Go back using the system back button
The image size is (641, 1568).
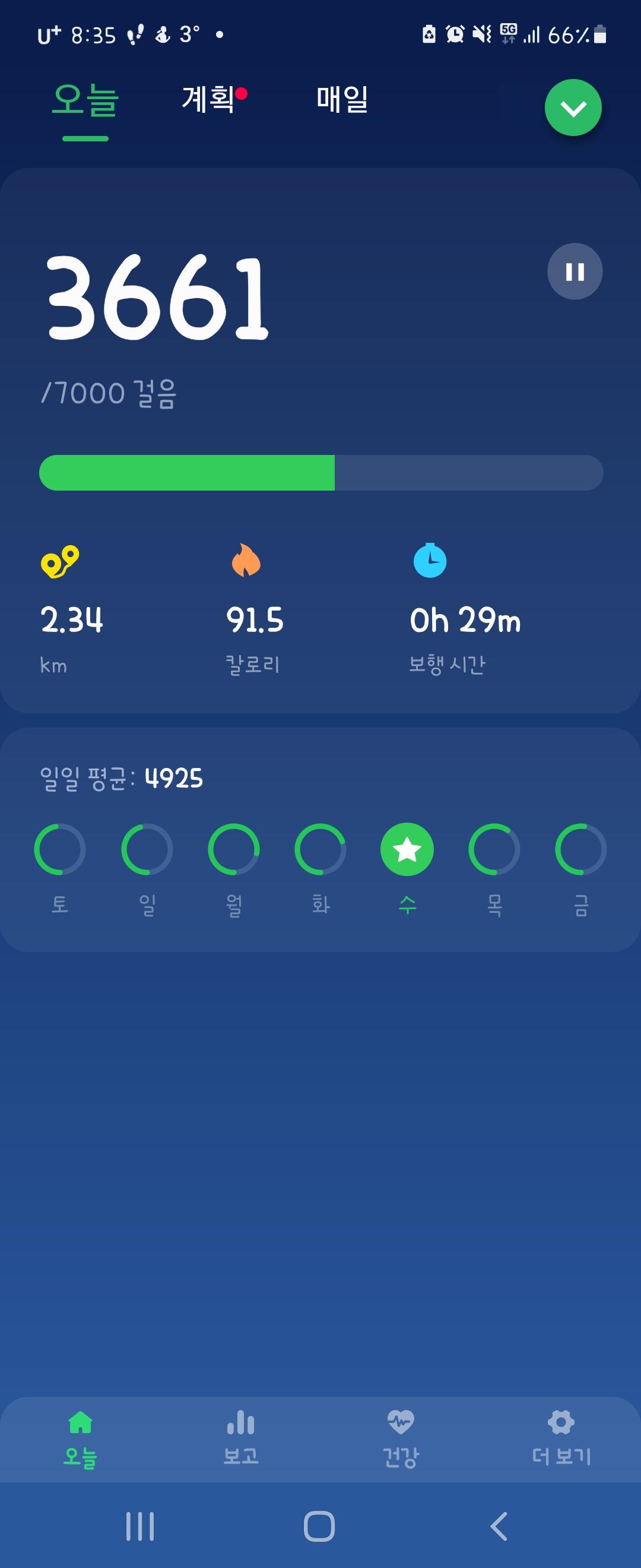point(499,1526)
